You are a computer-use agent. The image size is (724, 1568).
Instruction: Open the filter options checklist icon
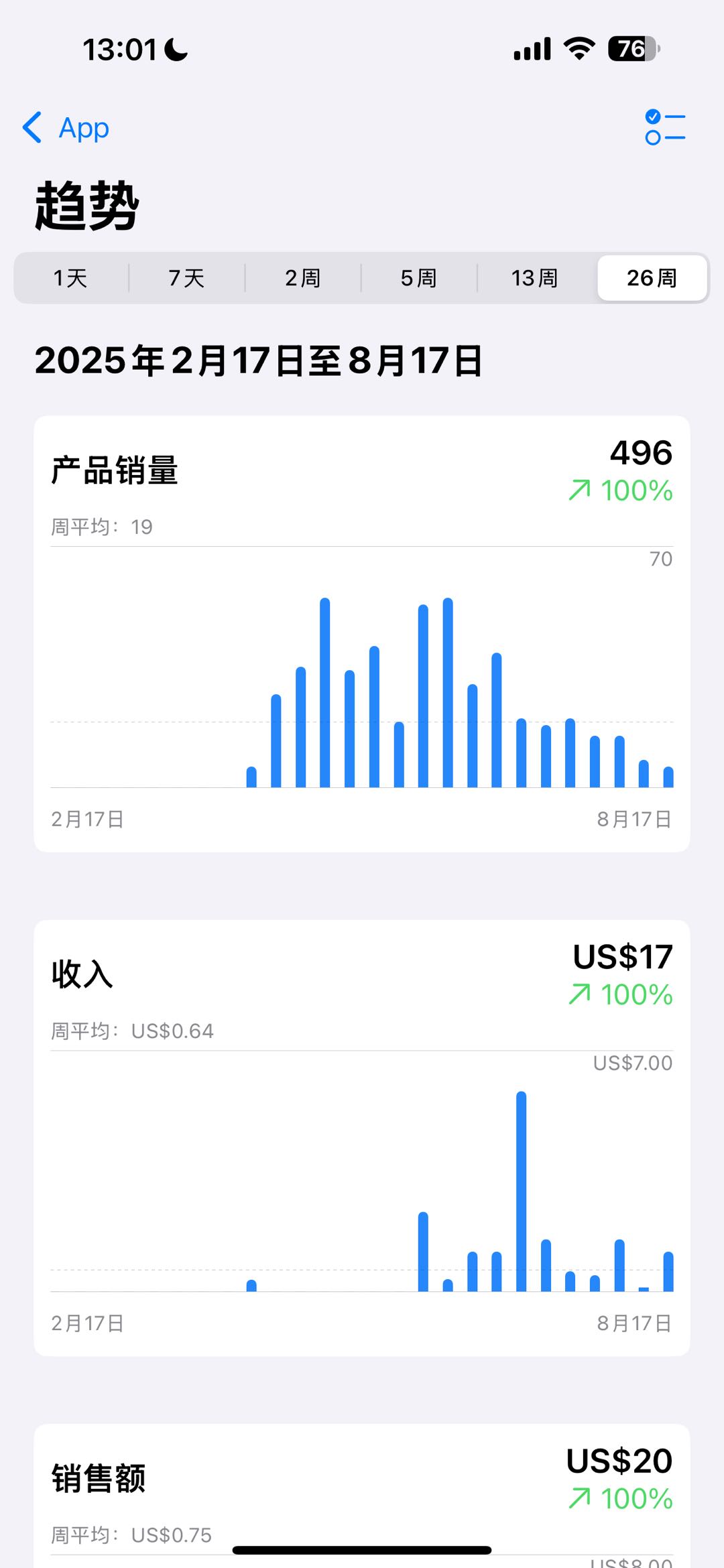click(664, 127)
